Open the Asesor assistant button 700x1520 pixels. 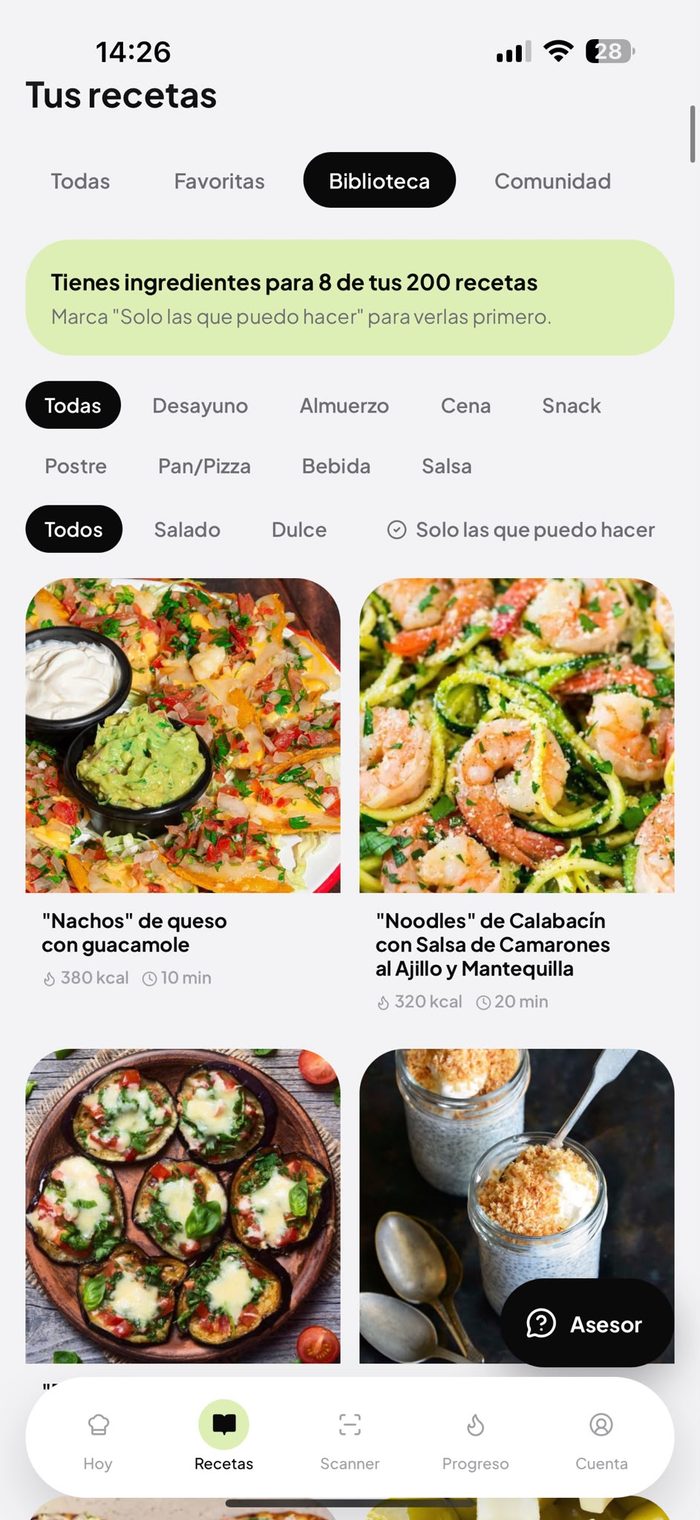(587, 1324)
